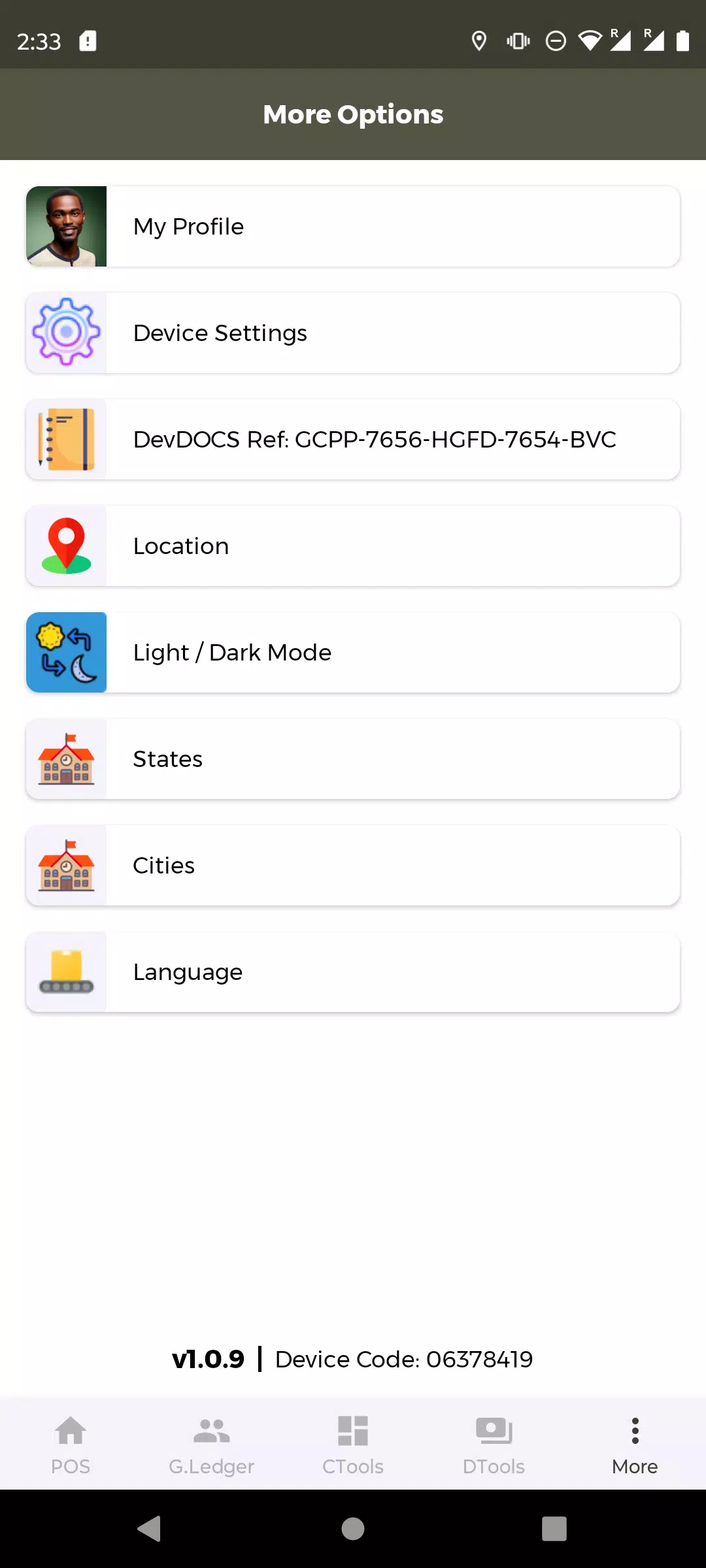
Task: Select the More tab
Action: [x=635, y=1445]
